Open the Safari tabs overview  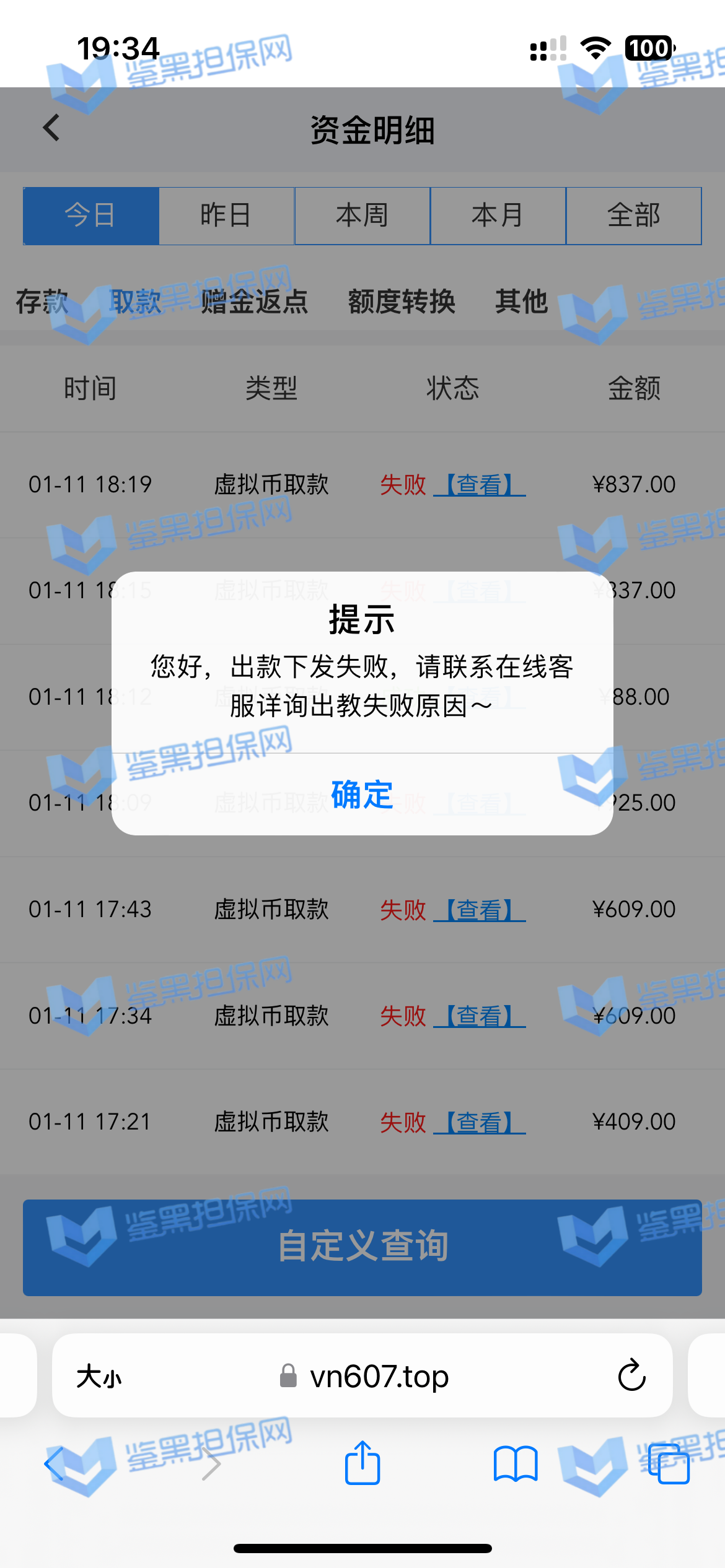pos(668,1464)
